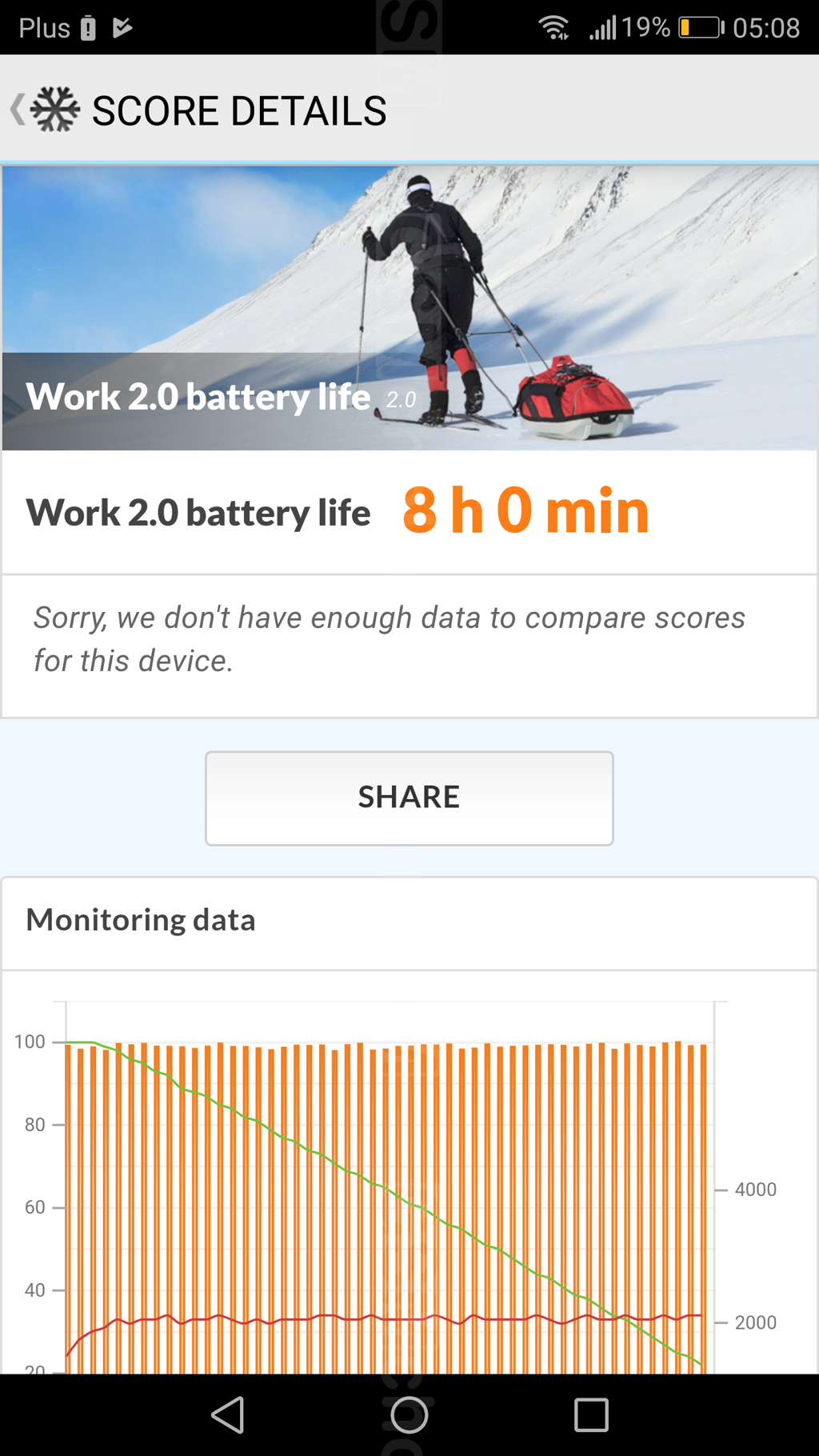Go to the home screen
The width and height of the screenshot is (819, 1456).
tap(409, 1414)
